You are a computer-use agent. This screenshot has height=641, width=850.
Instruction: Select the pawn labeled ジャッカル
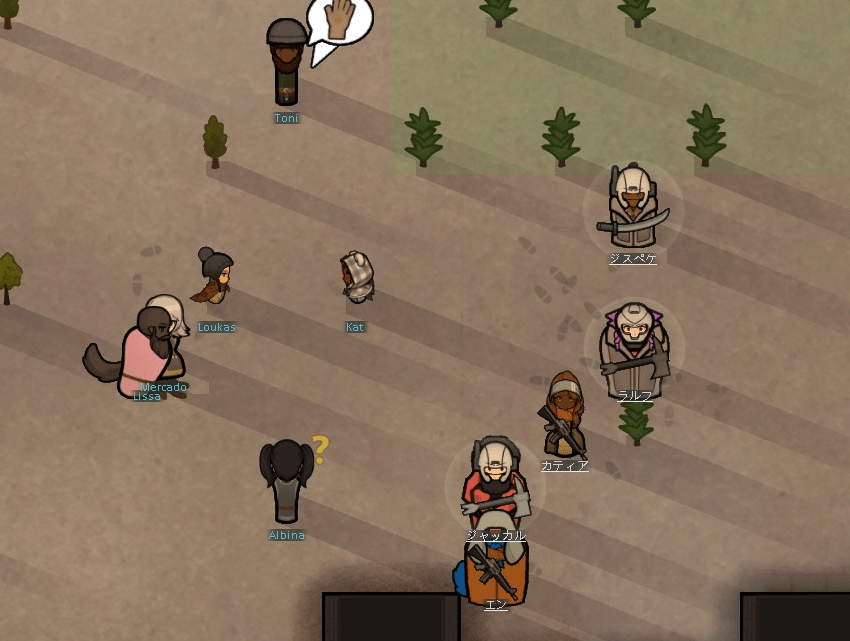(494, 480)
